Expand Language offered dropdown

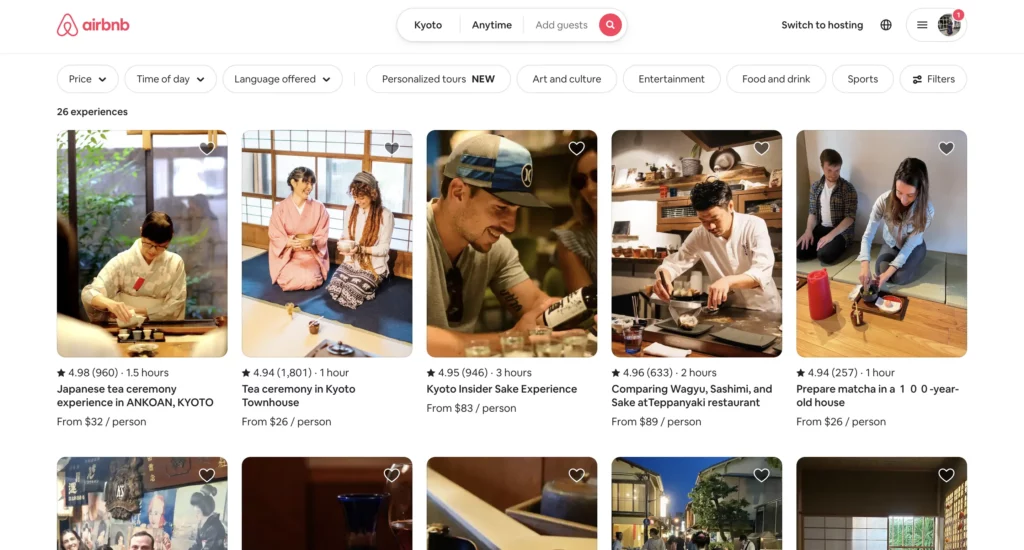[281, 79]
